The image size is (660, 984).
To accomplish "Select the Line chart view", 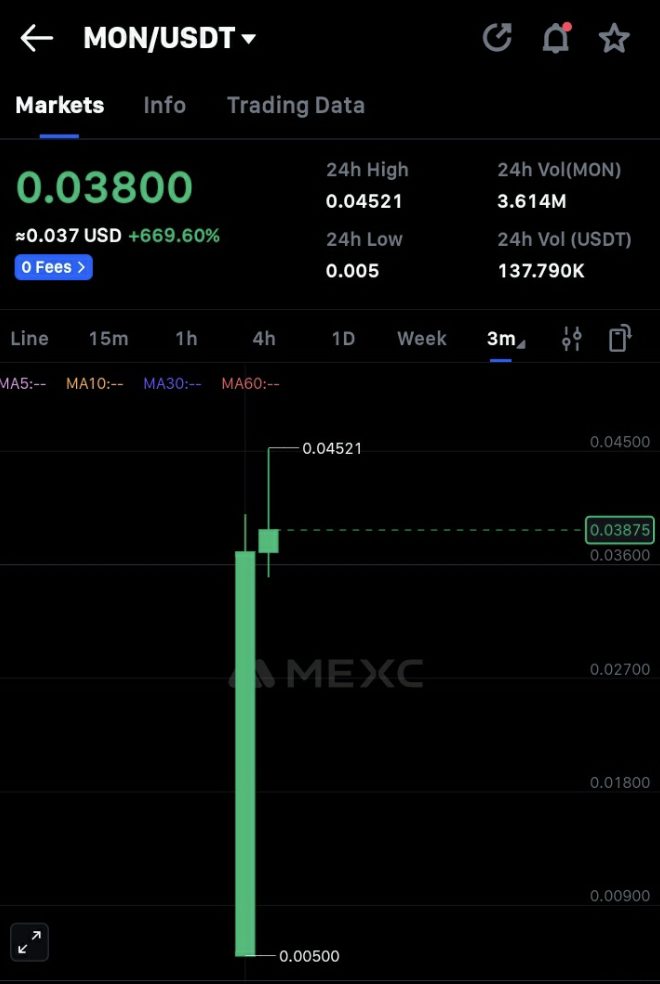I will (29, 338).
